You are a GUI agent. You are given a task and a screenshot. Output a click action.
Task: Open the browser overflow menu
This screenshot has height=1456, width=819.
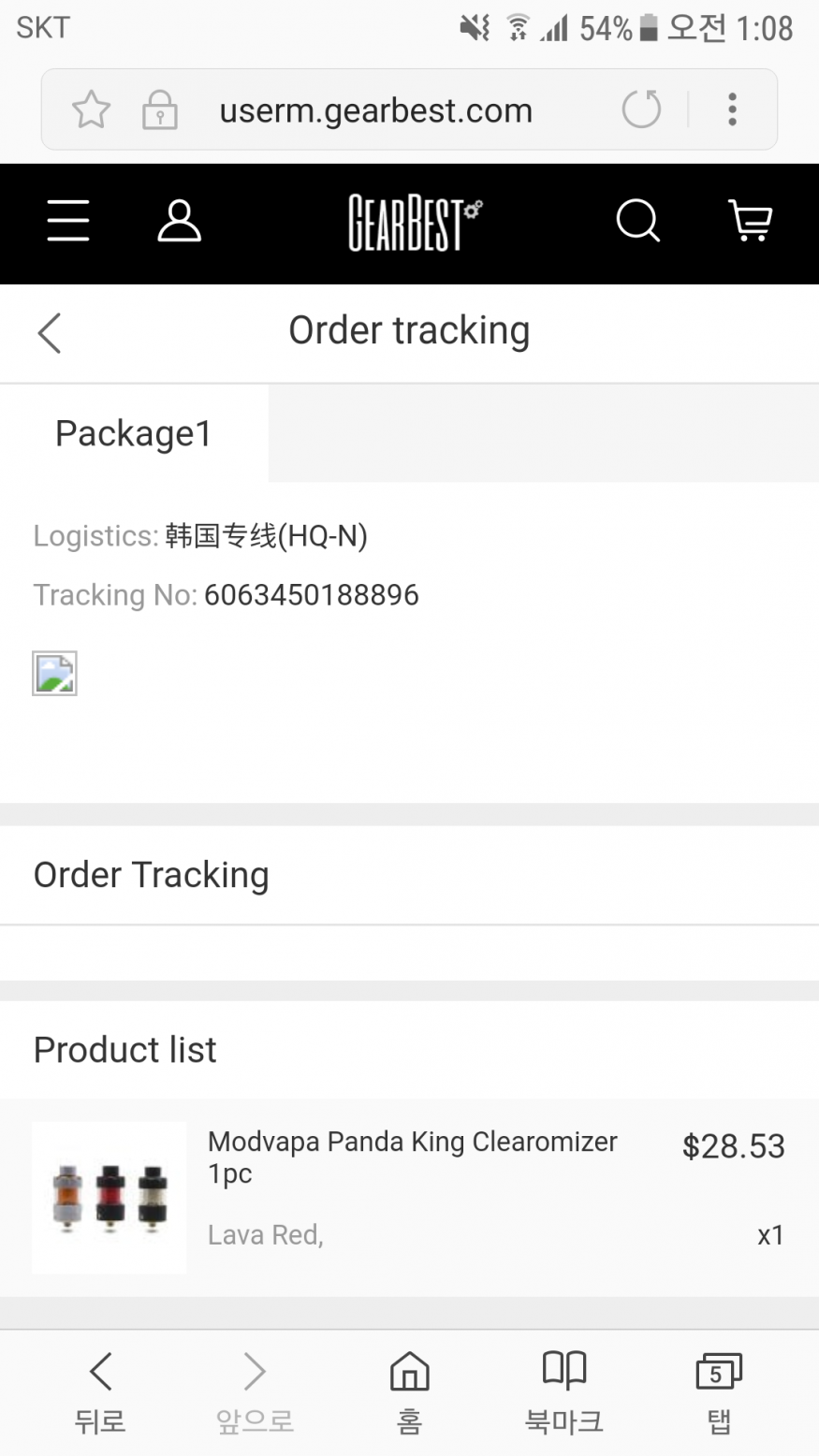[x=732, y=109]
